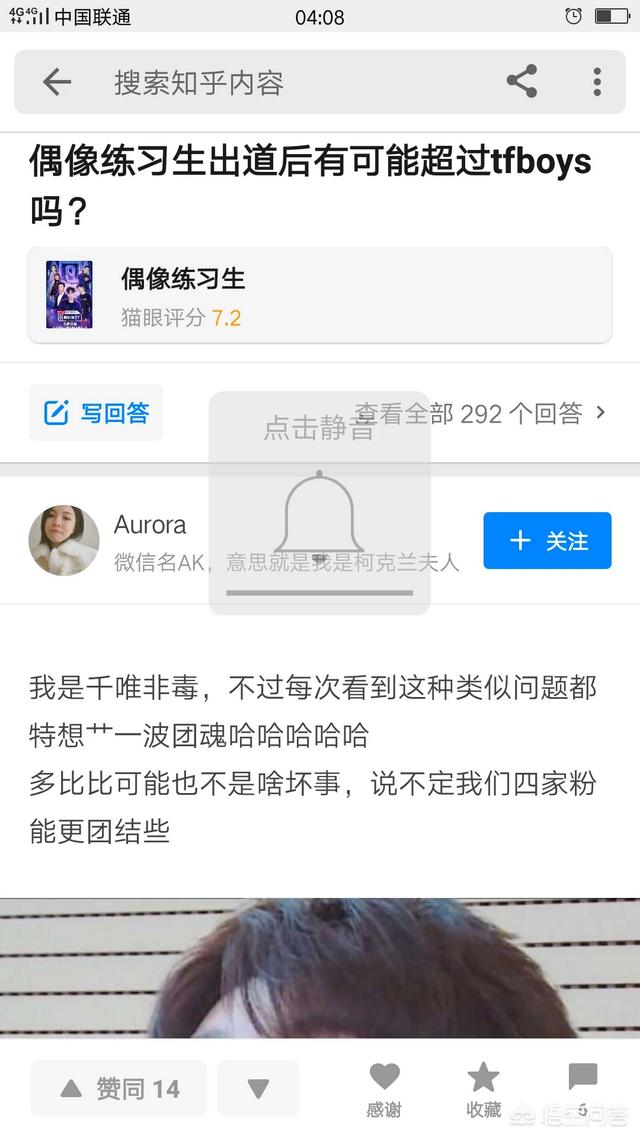Upvote the answer with 赞同 14
Screen dimensions: 640x1138
(x=118, y=1088)
